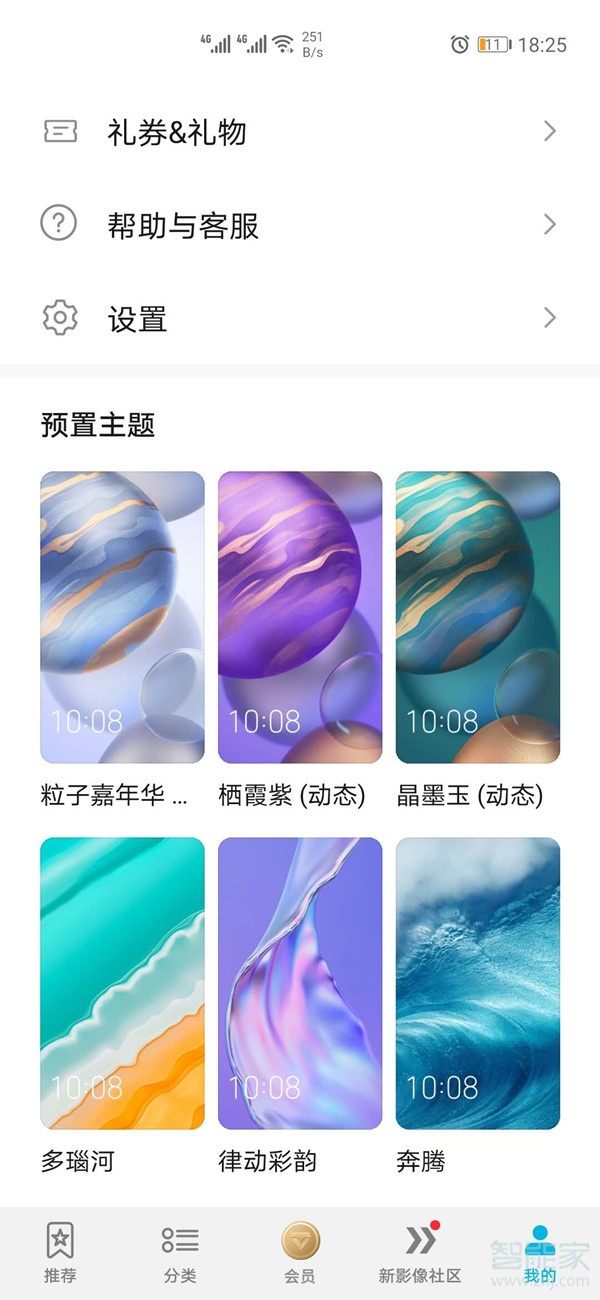This screenshot has height=1300, width=600.
Task: Choose the 晶墨玉 (动态) theme
Action: [478, 617]
